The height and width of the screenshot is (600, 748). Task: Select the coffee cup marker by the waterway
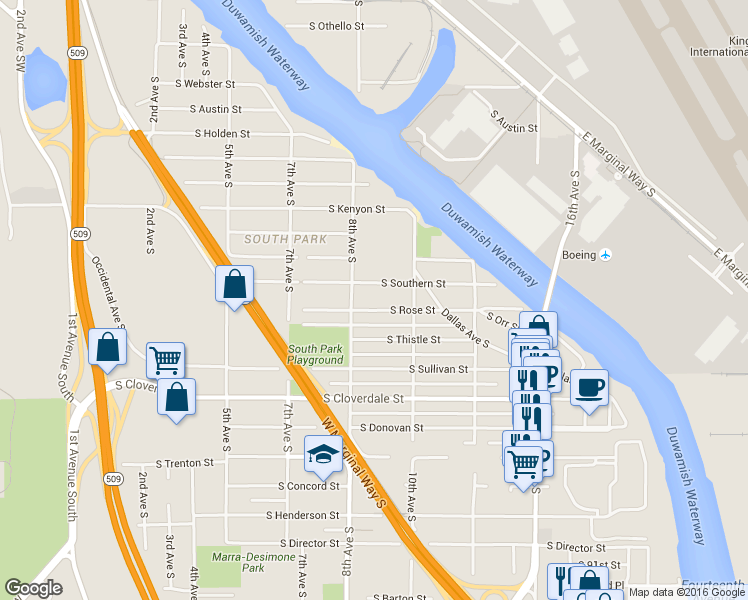pos(589,387)
